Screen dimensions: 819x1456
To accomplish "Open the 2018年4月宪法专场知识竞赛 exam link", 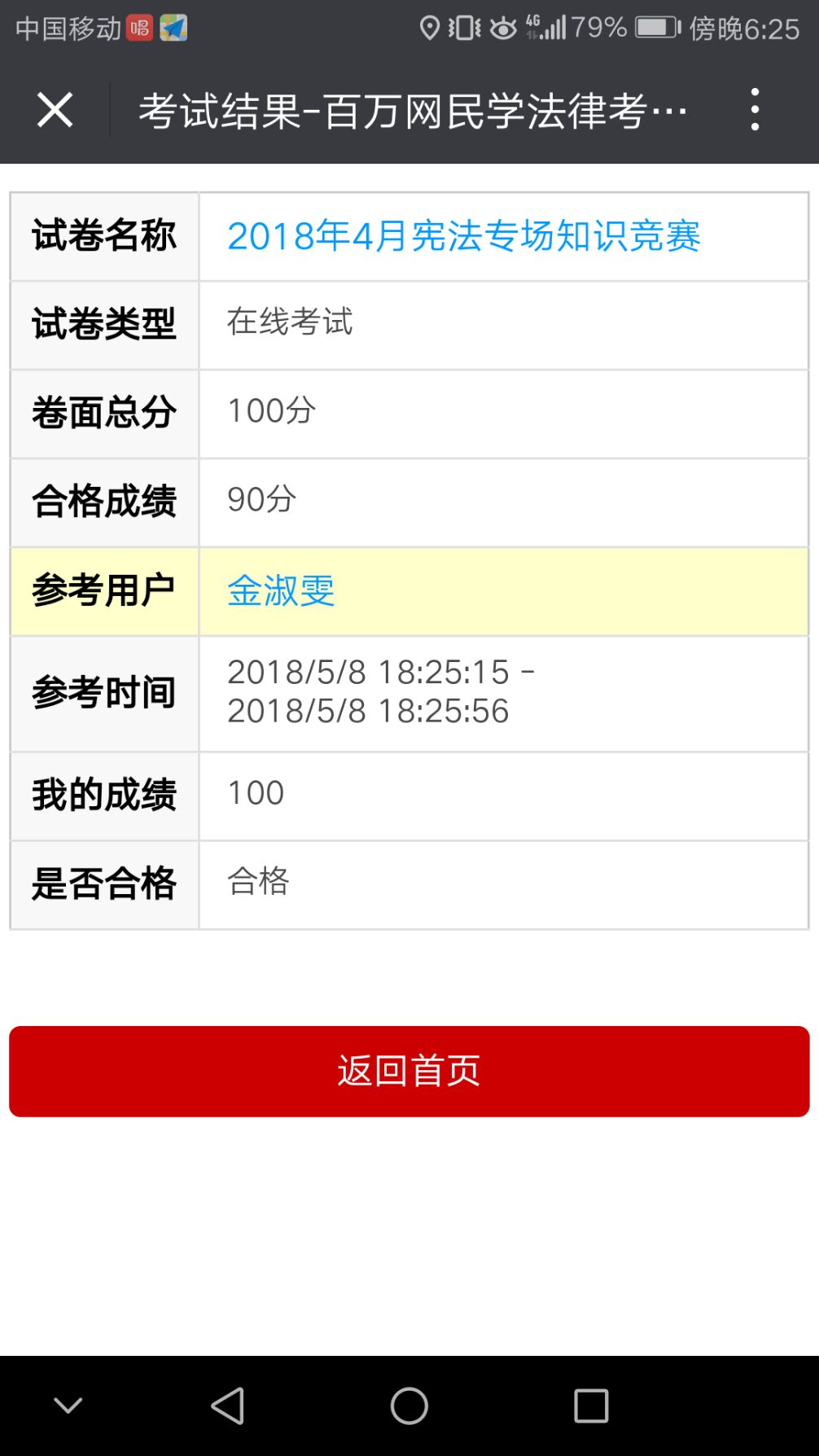I will (463, 237).
